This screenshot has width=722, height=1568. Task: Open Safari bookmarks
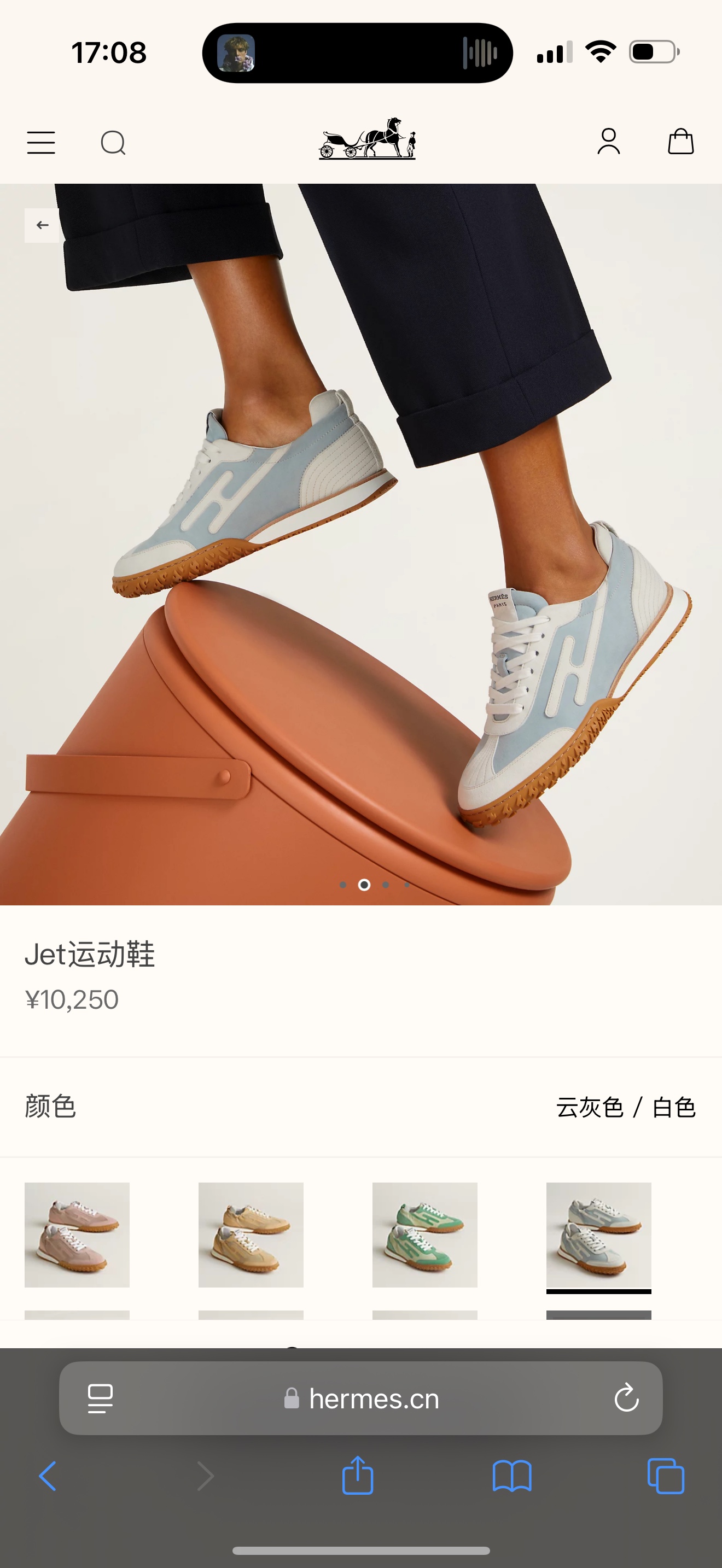512,1476
